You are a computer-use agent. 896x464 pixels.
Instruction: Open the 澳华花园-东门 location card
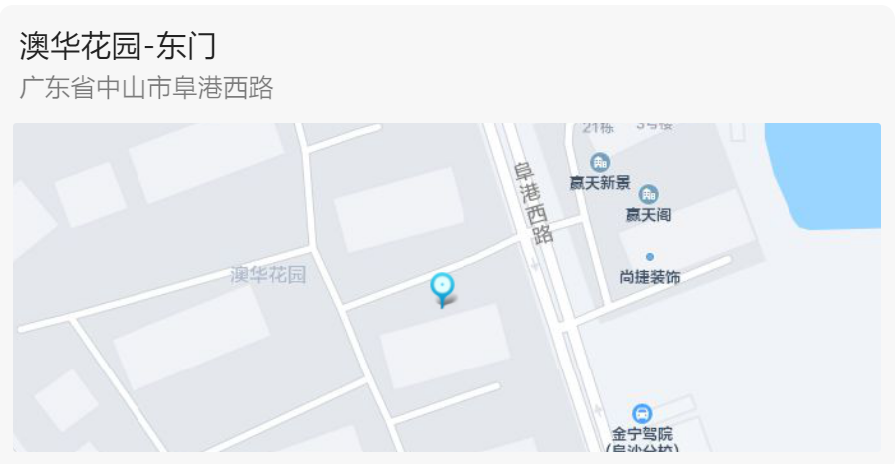118,47
